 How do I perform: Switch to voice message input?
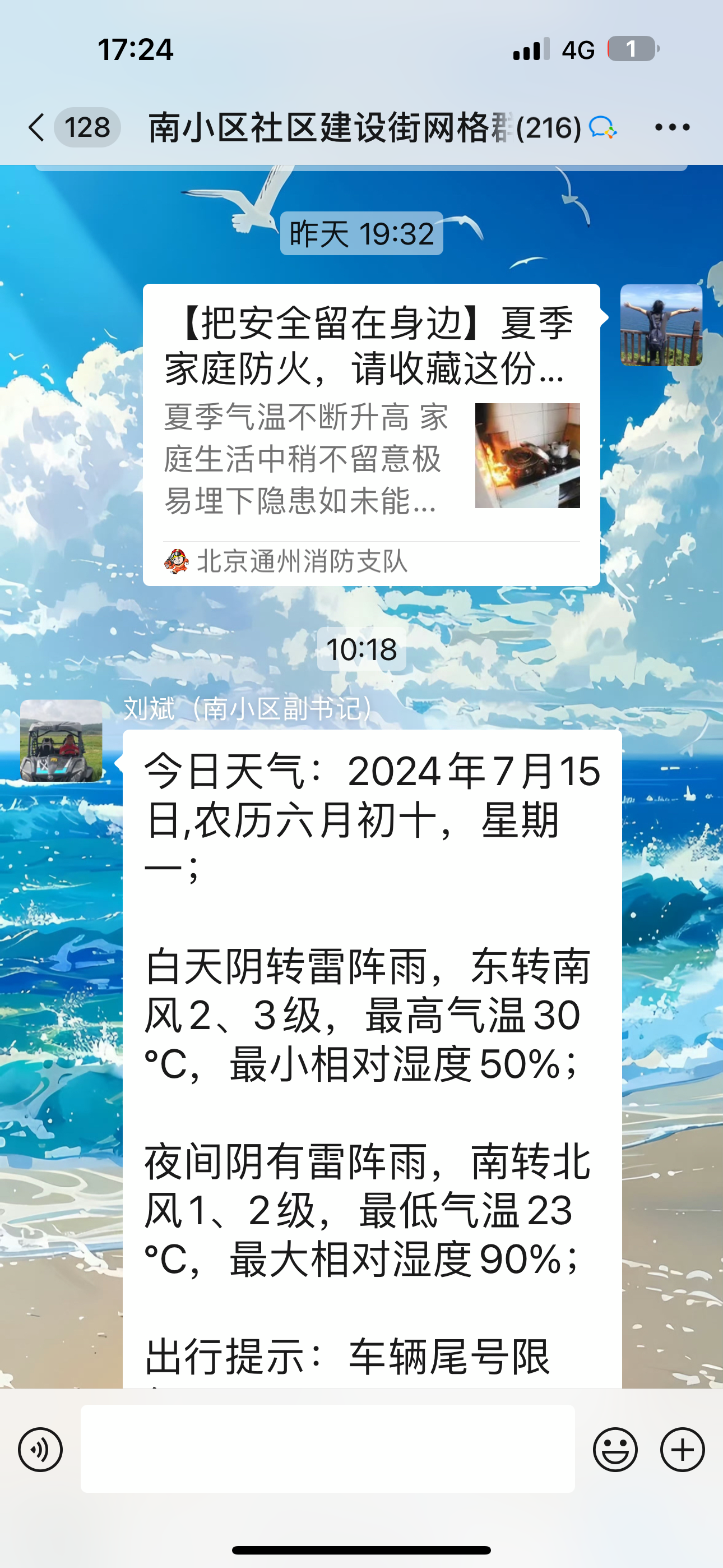click(40, 1449)
